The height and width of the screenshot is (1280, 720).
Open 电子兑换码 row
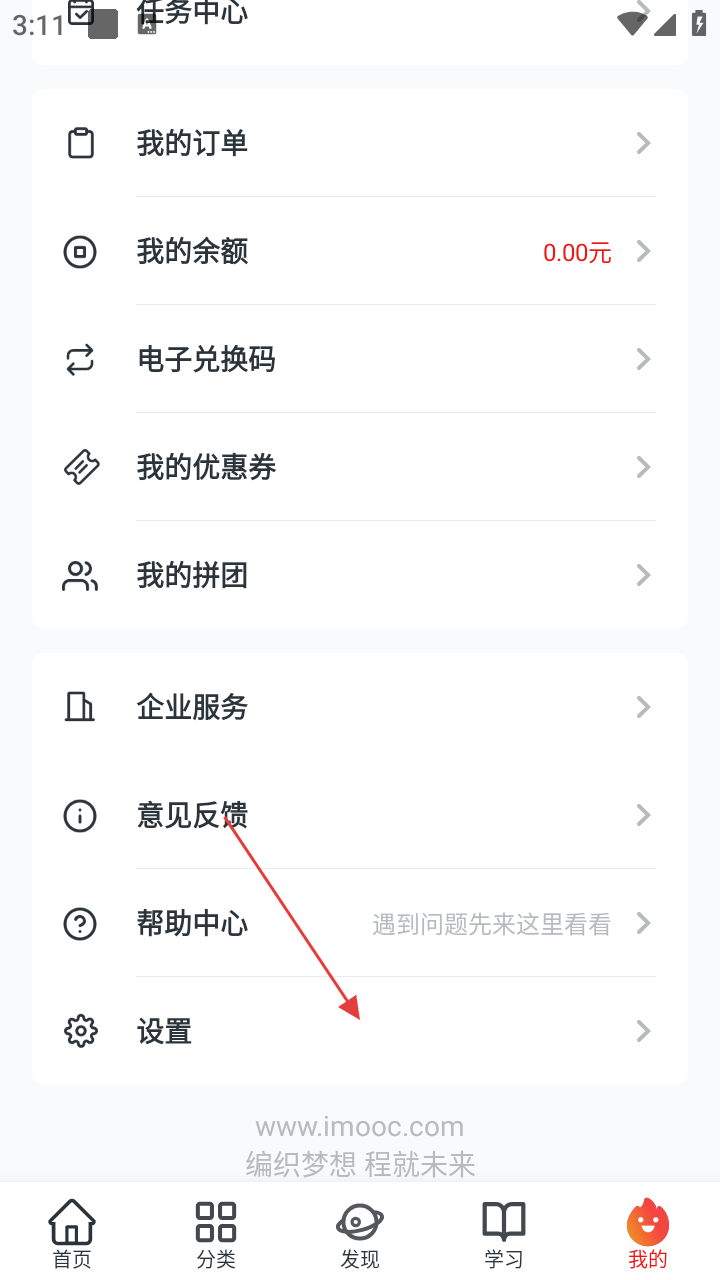tap(360, 359)
